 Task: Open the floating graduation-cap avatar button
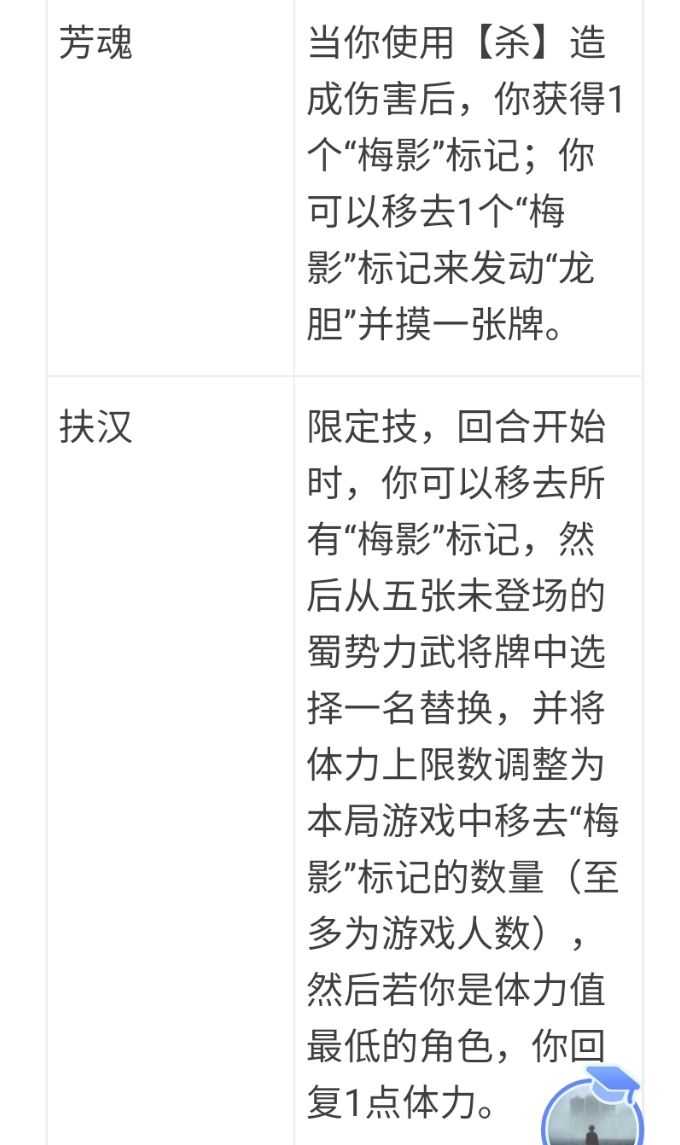point(591,1108)
